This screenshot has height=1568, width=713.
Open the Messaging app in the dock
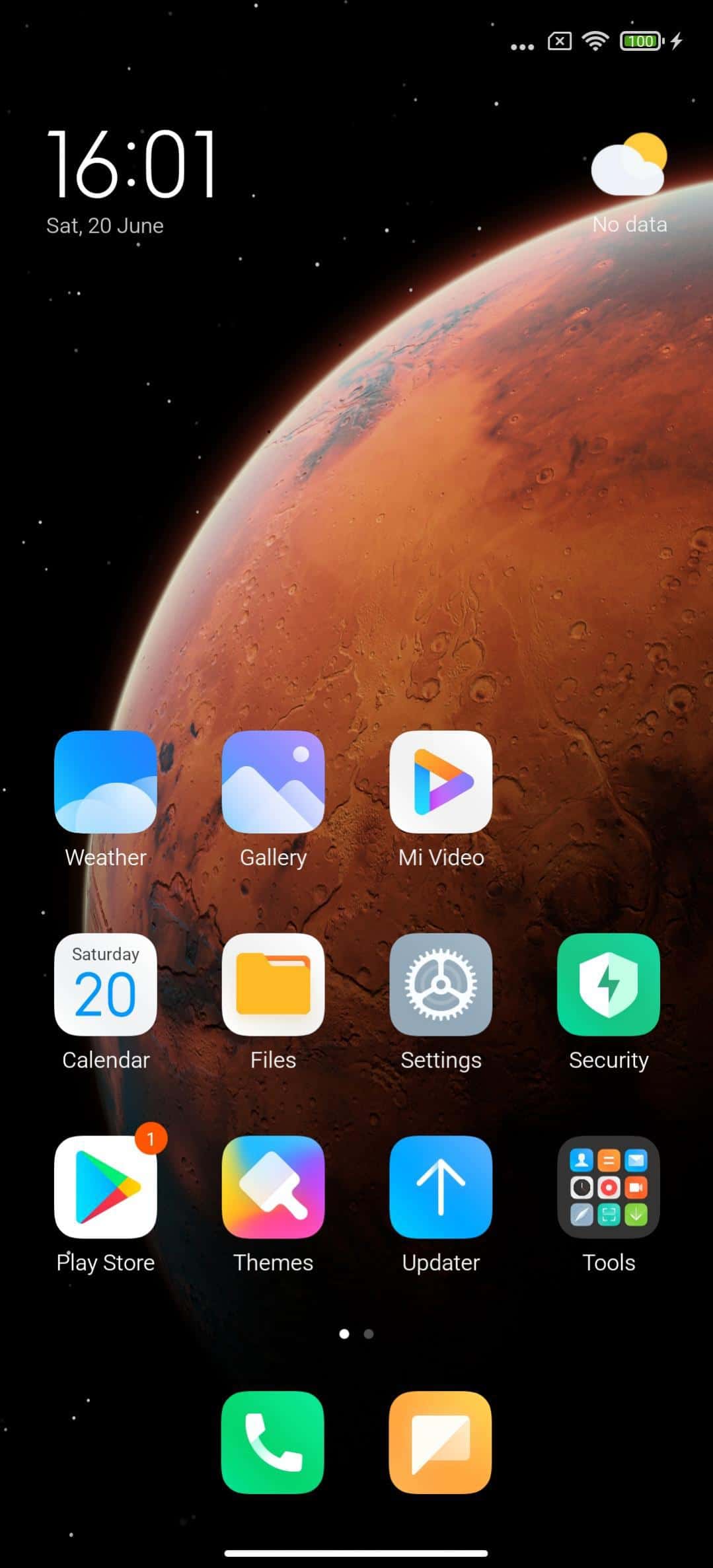point(440,1442)
